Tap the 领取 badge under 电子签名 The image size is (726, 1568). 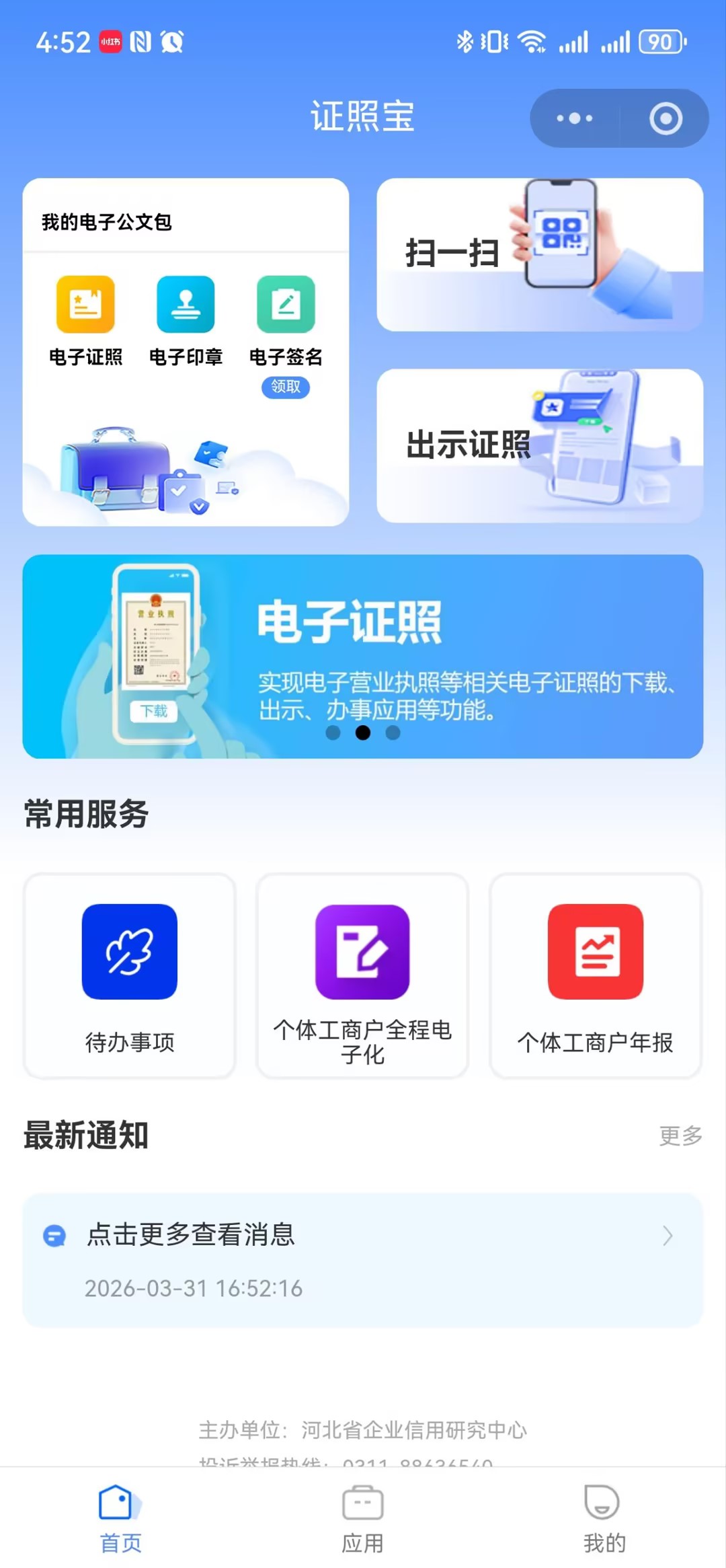point(286,387)
